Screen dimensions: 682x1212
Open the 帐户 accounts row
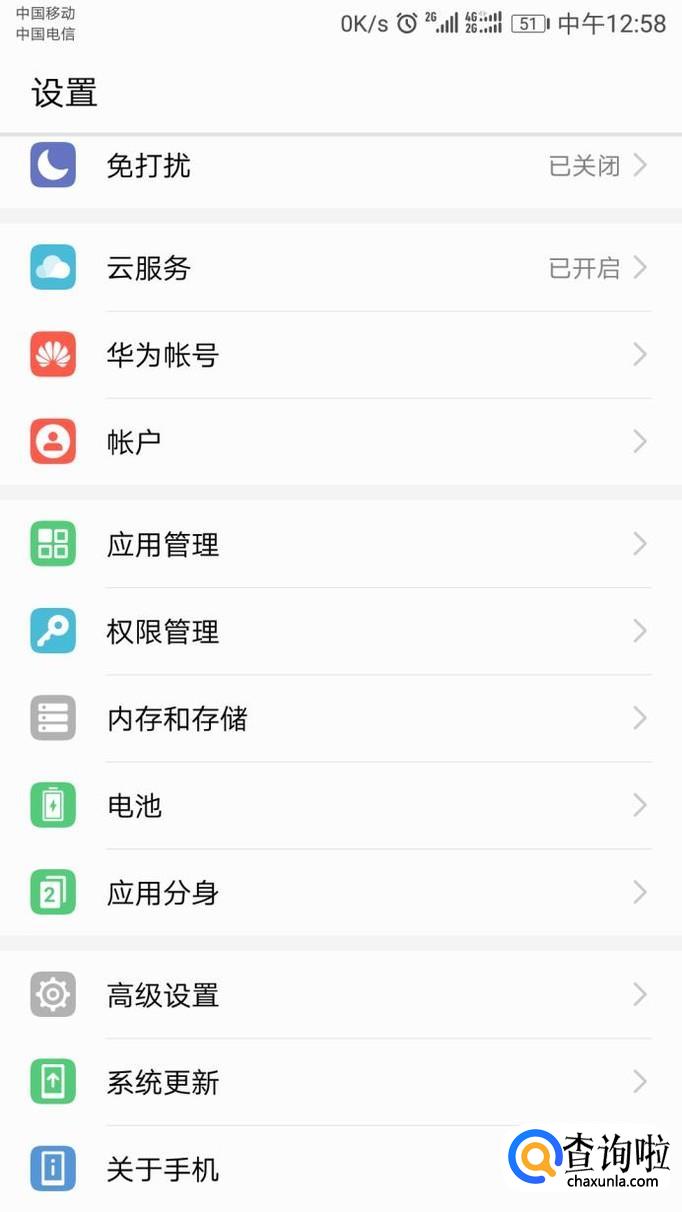point(340,442)
